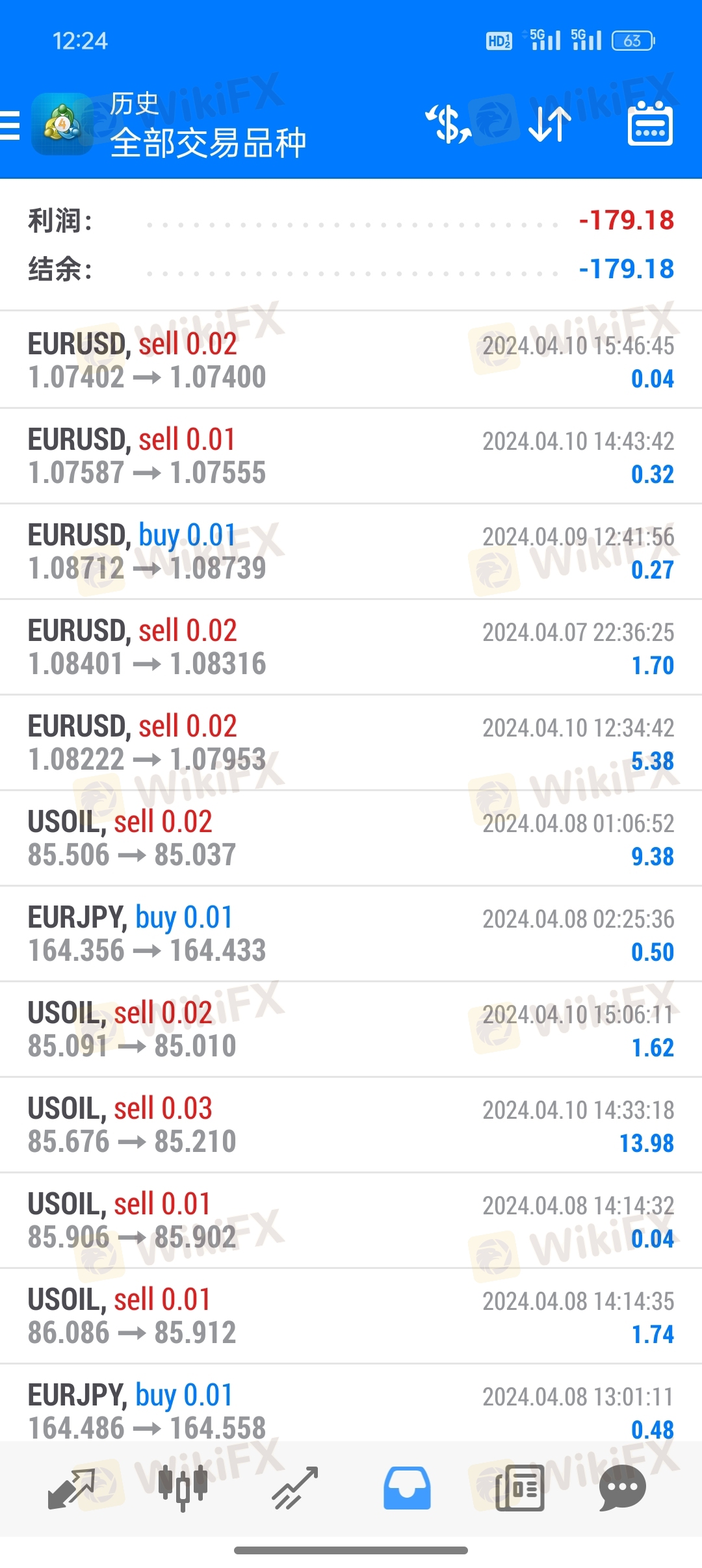702x1568 pixels.
Task: Switch to the News tab
Action: 519,1487
